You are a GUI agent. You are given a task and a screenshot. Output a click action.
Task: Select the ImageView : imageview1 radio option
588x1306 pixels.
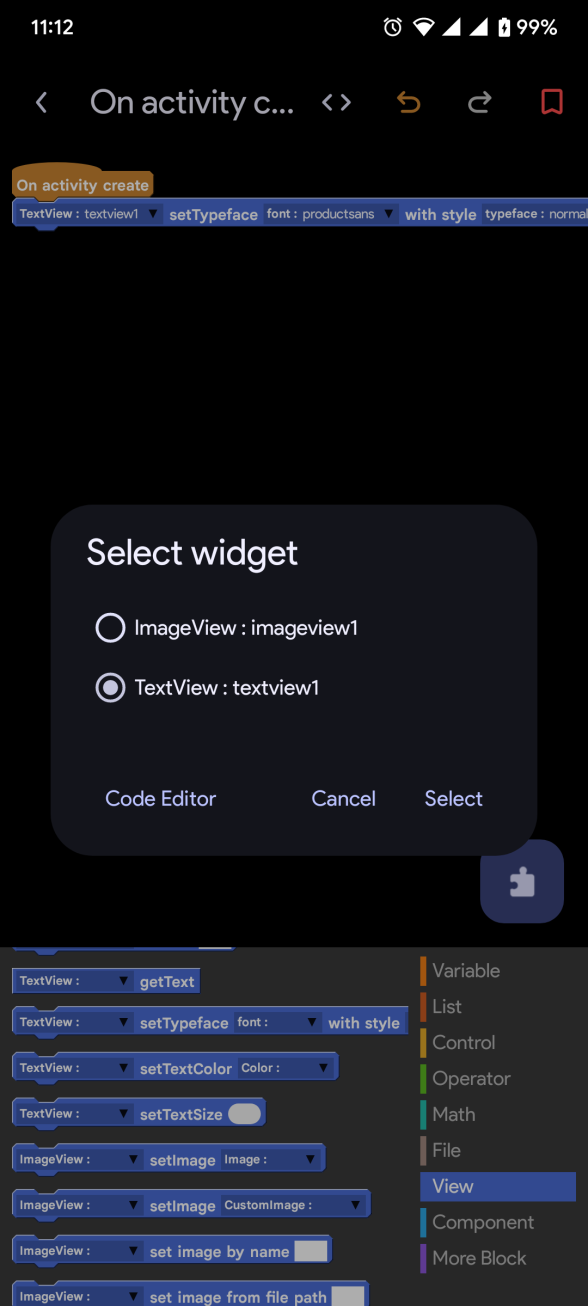pos(227,628)
